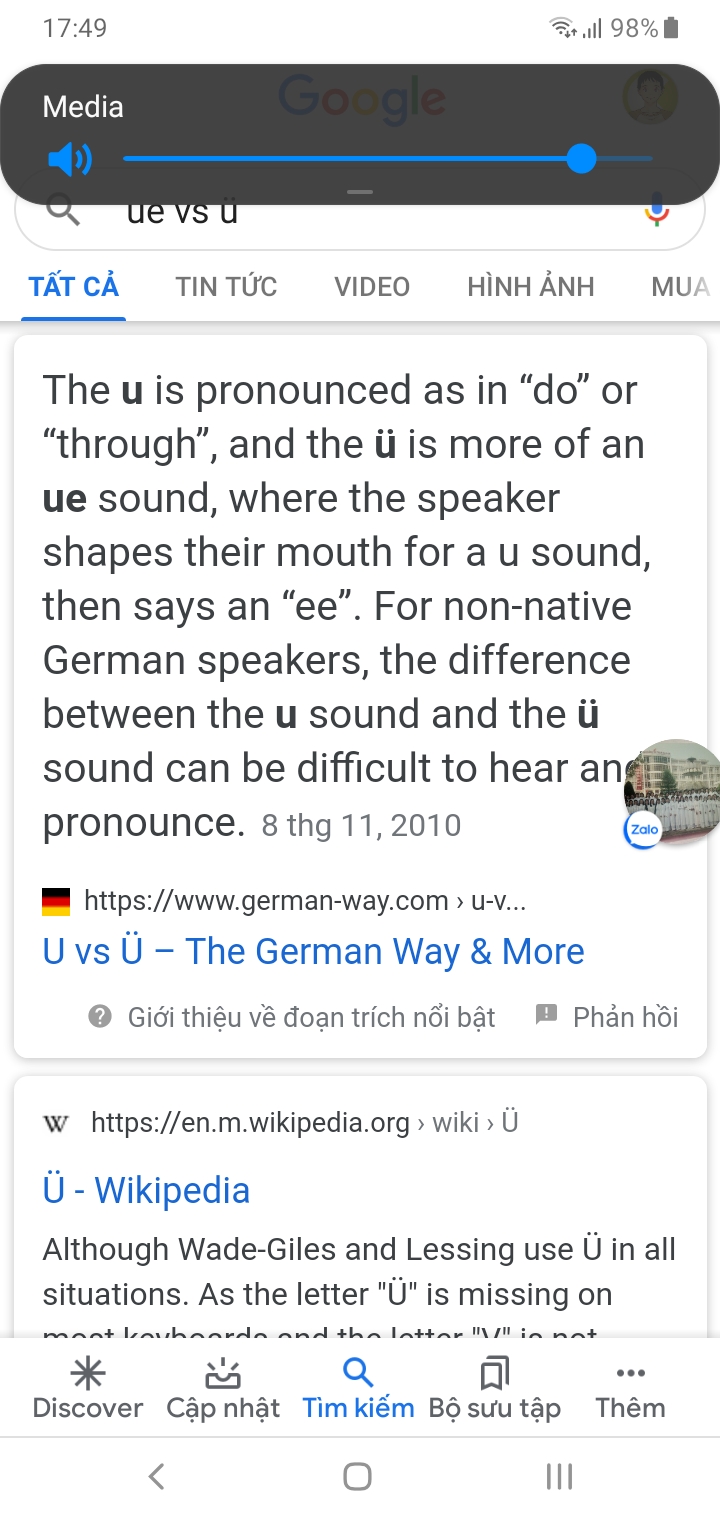Open the Cập nhật tab
The image size is (720, 1520).
click(223, 1390)
